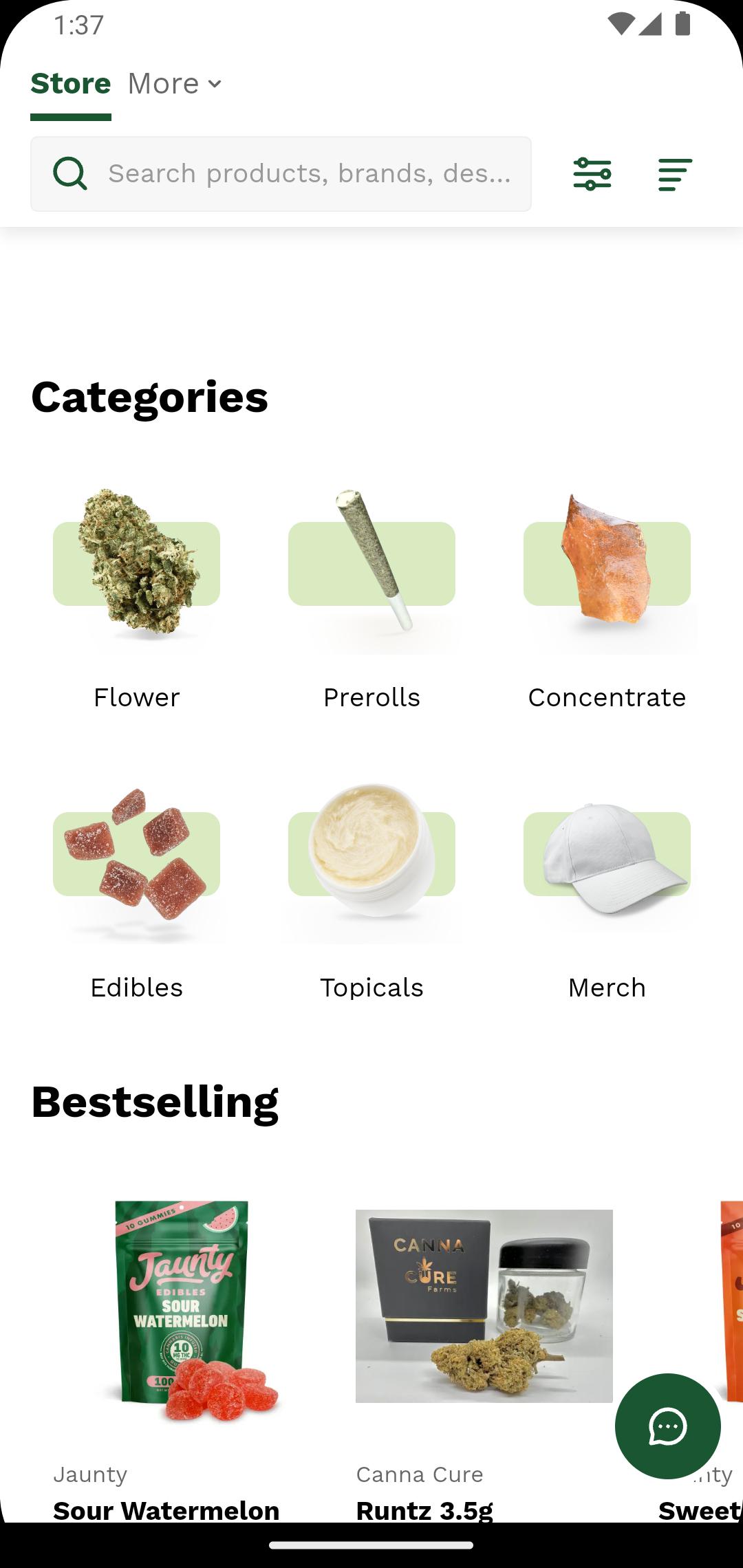The image size is (743, 1568).
Task: View the Edibles category
Action: pos(136,891)
